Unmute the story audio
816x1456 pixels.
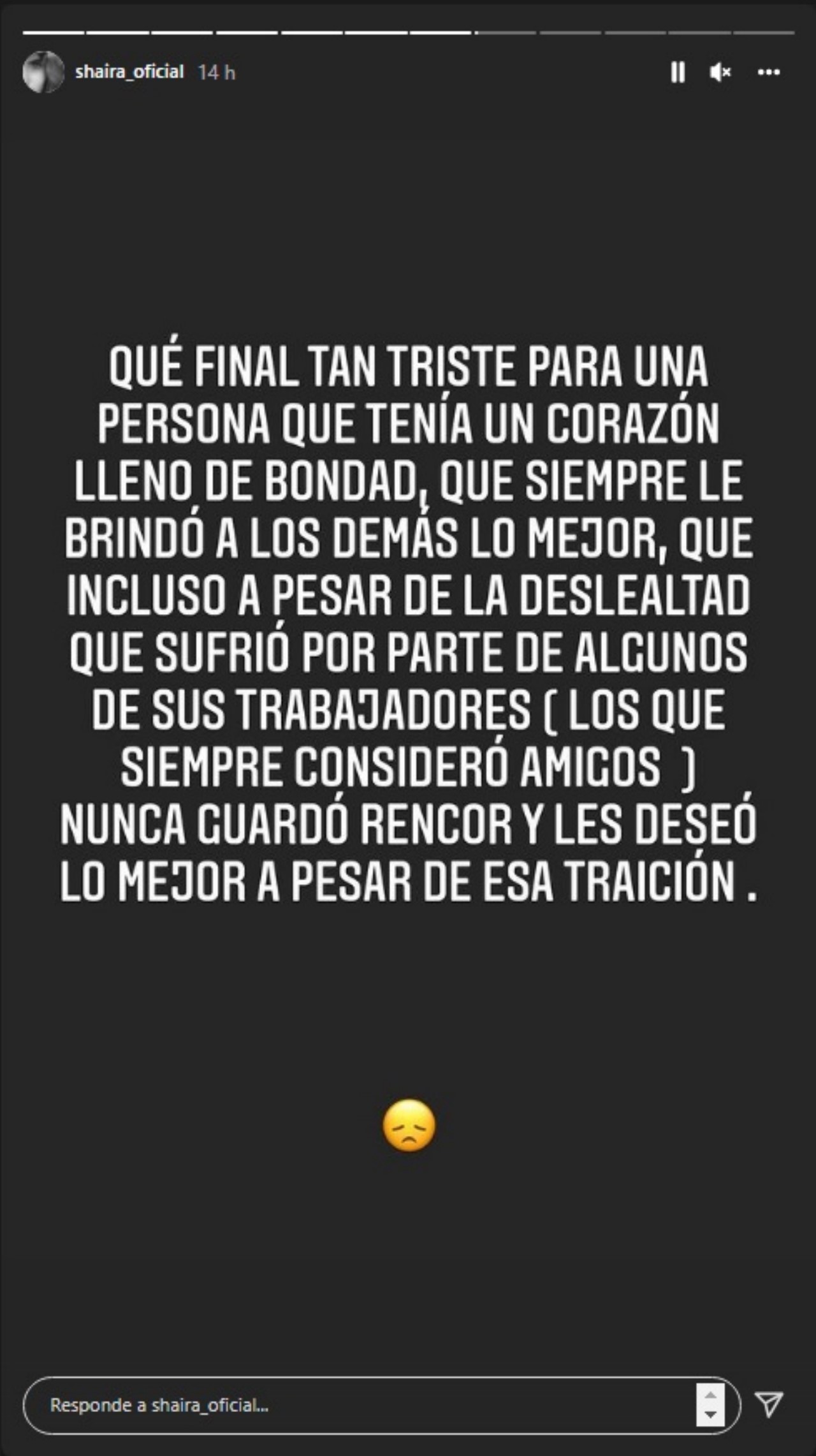point(720,72)
